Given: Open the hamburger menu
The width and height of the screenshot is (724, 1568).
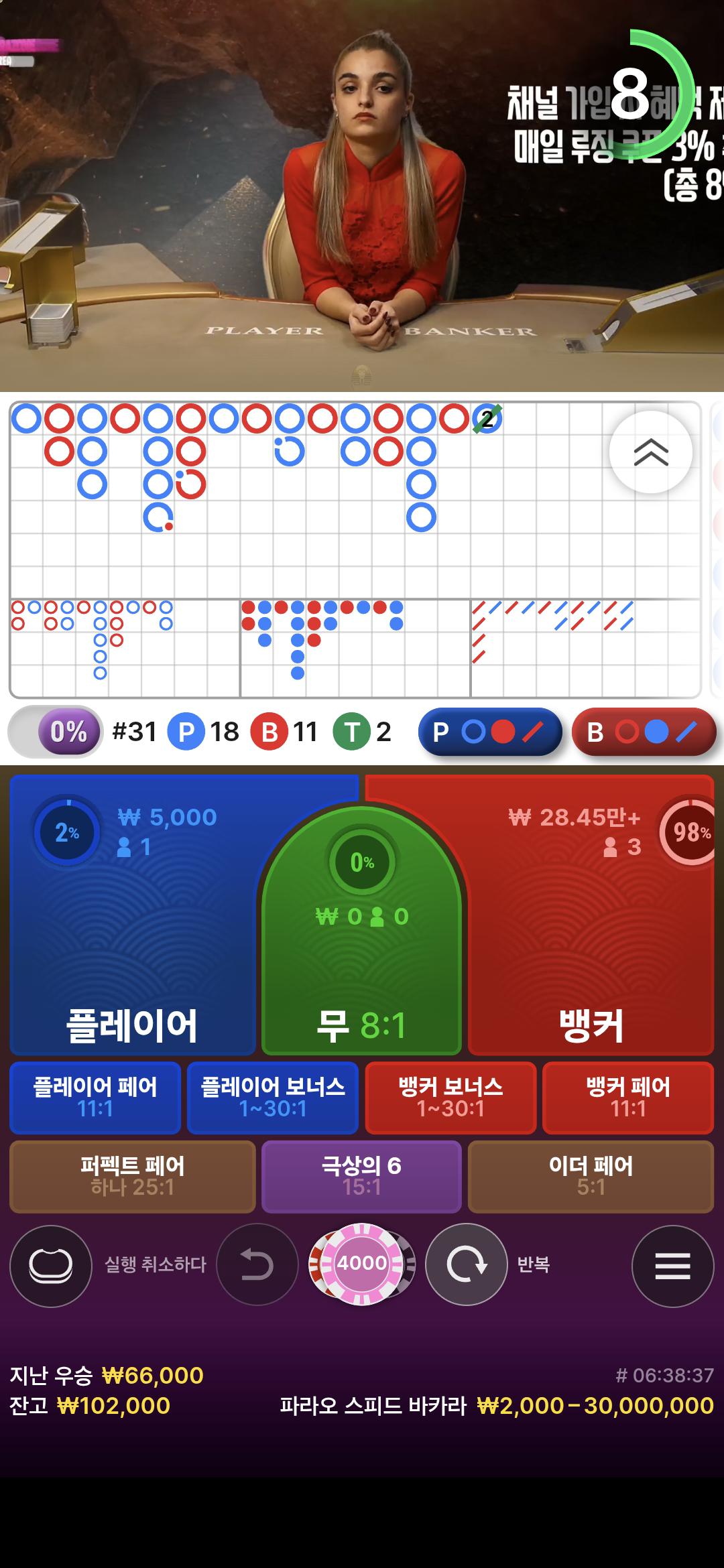Looking at the screenshot, I should 672,1266.
